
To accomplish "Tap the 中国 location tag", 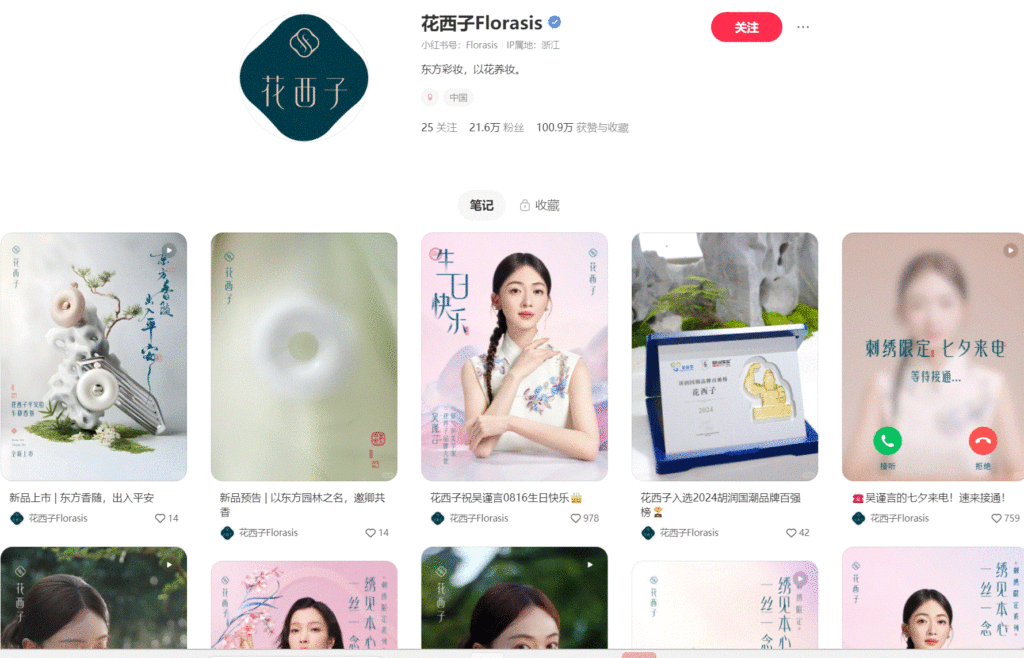I will click(458, 98).
